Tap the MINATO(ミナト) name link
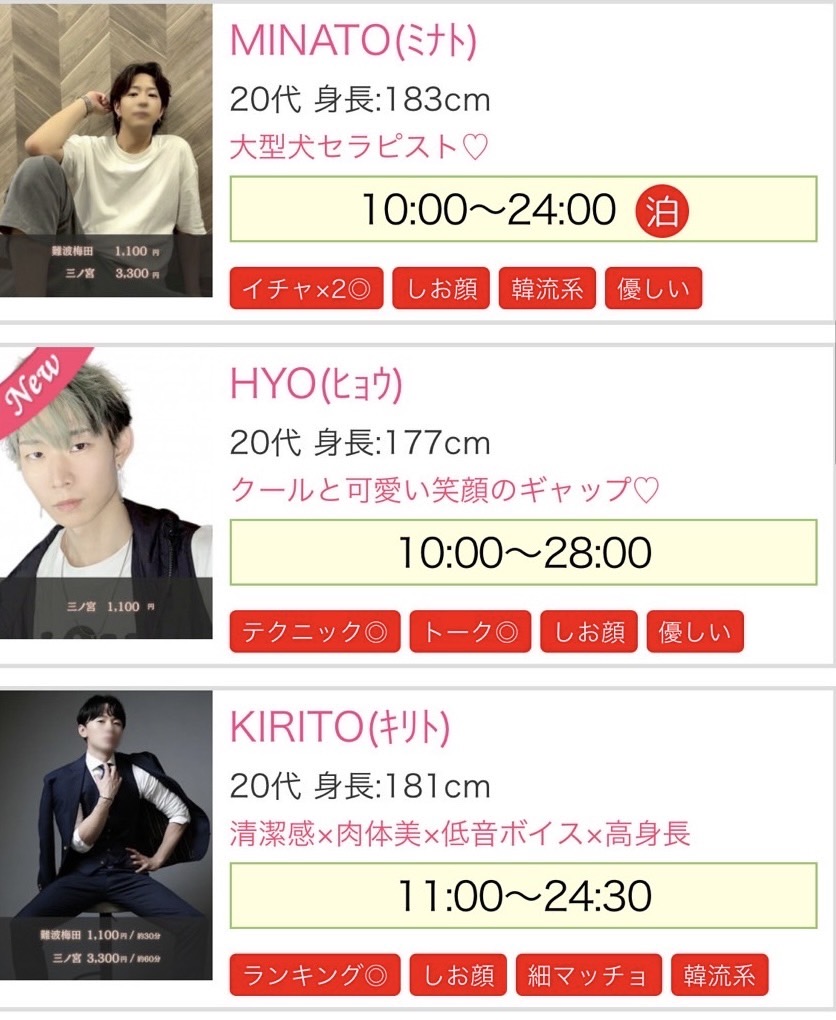This screenshot has height=1020, width=836. [x=353, y=40]
